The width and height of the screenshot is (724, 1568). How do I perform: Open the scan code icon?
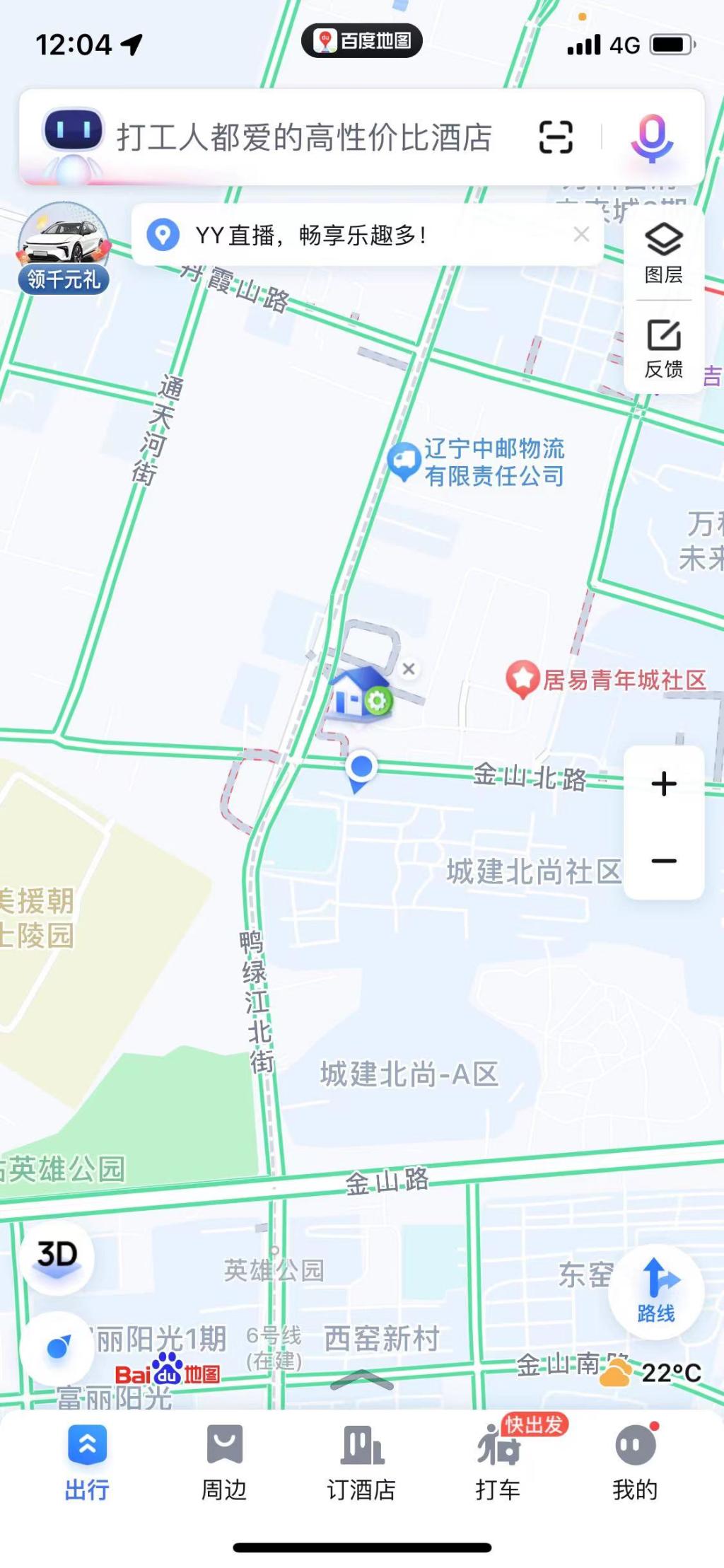coord(556,137)
